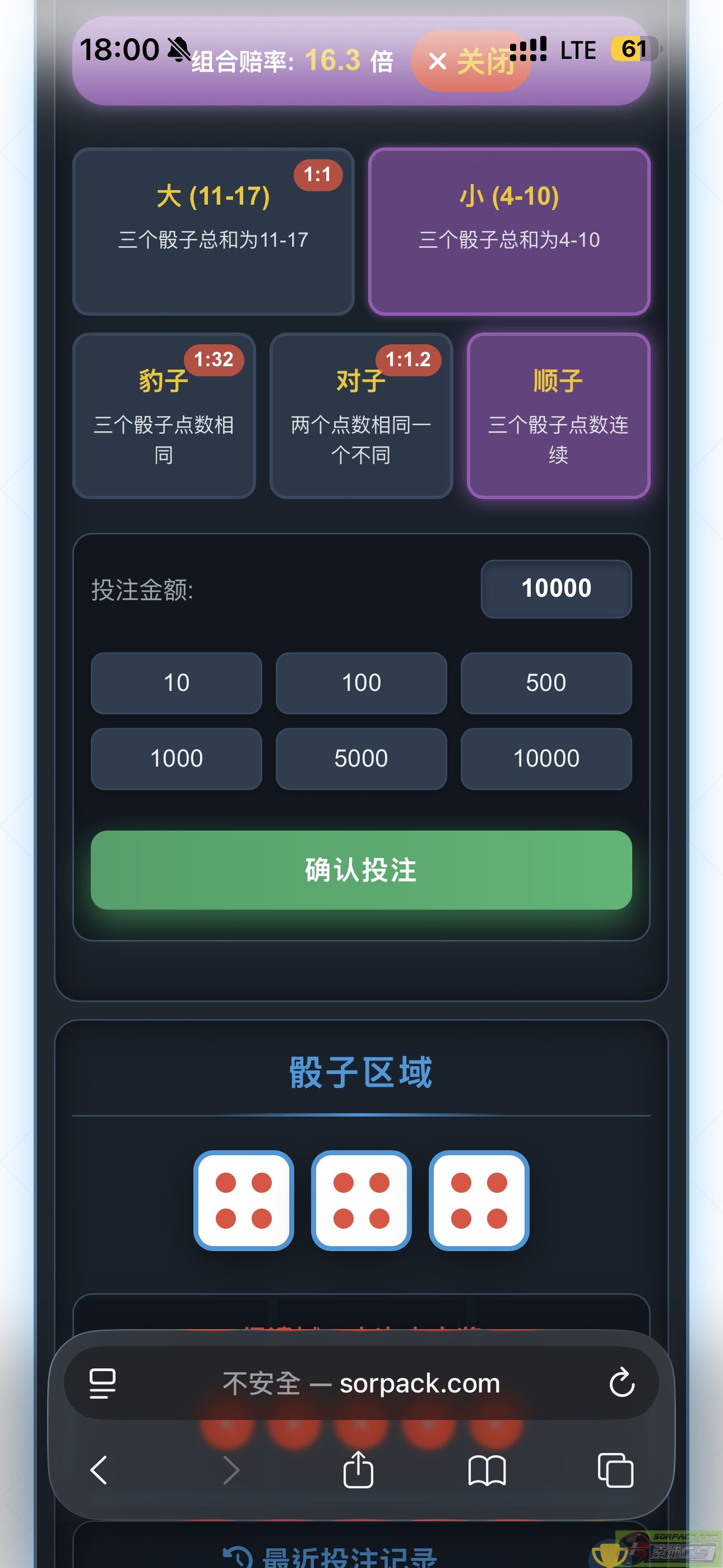Choose the 豹子 triple bet
This screenshot has width=723, height=1568.
click(x=164, y=416)
